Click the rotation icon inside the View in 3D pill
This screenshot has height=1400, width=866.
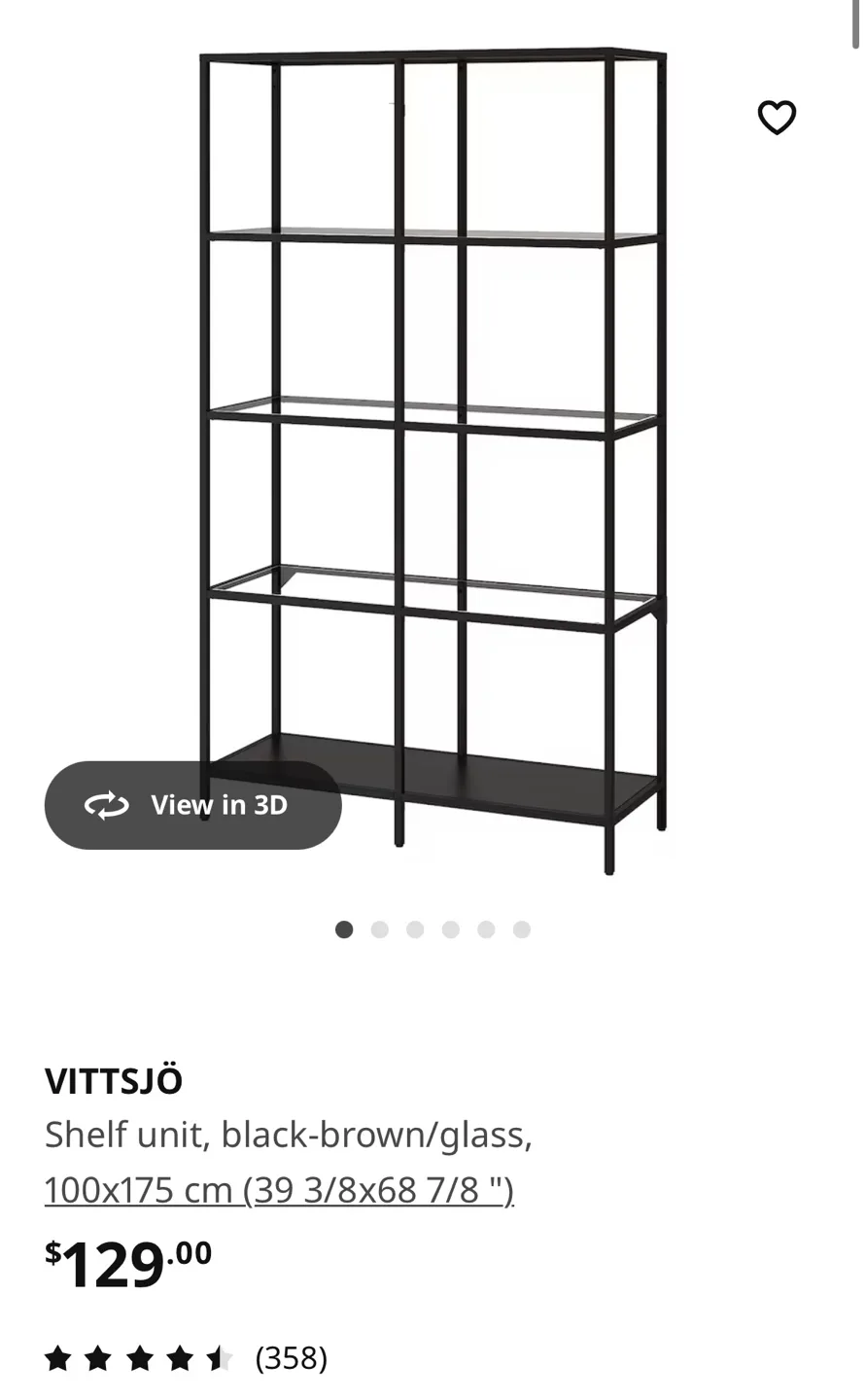(107, 805)
